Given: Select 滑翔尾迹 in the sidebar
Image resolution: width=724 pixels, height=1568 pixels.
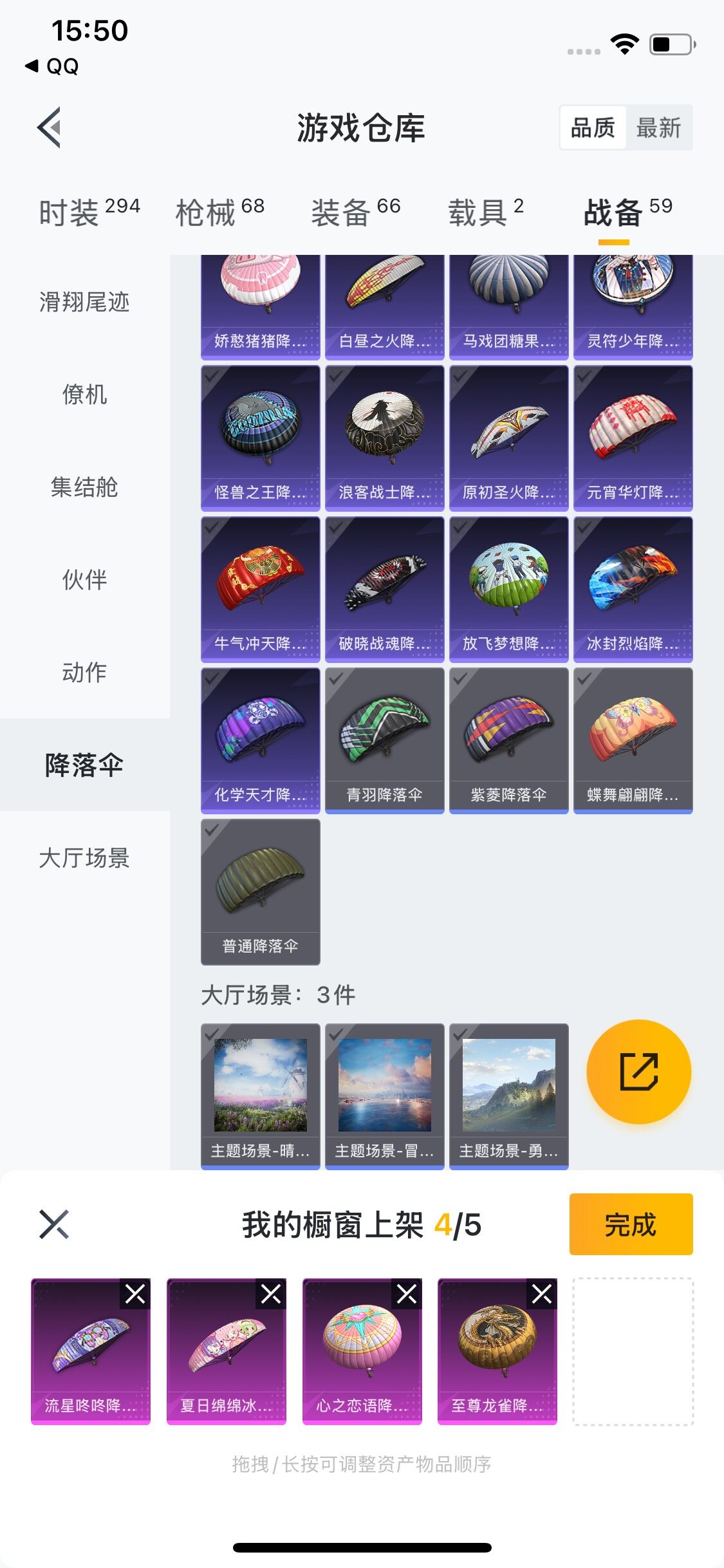Looking at the screenshot, I should point(84,304).
